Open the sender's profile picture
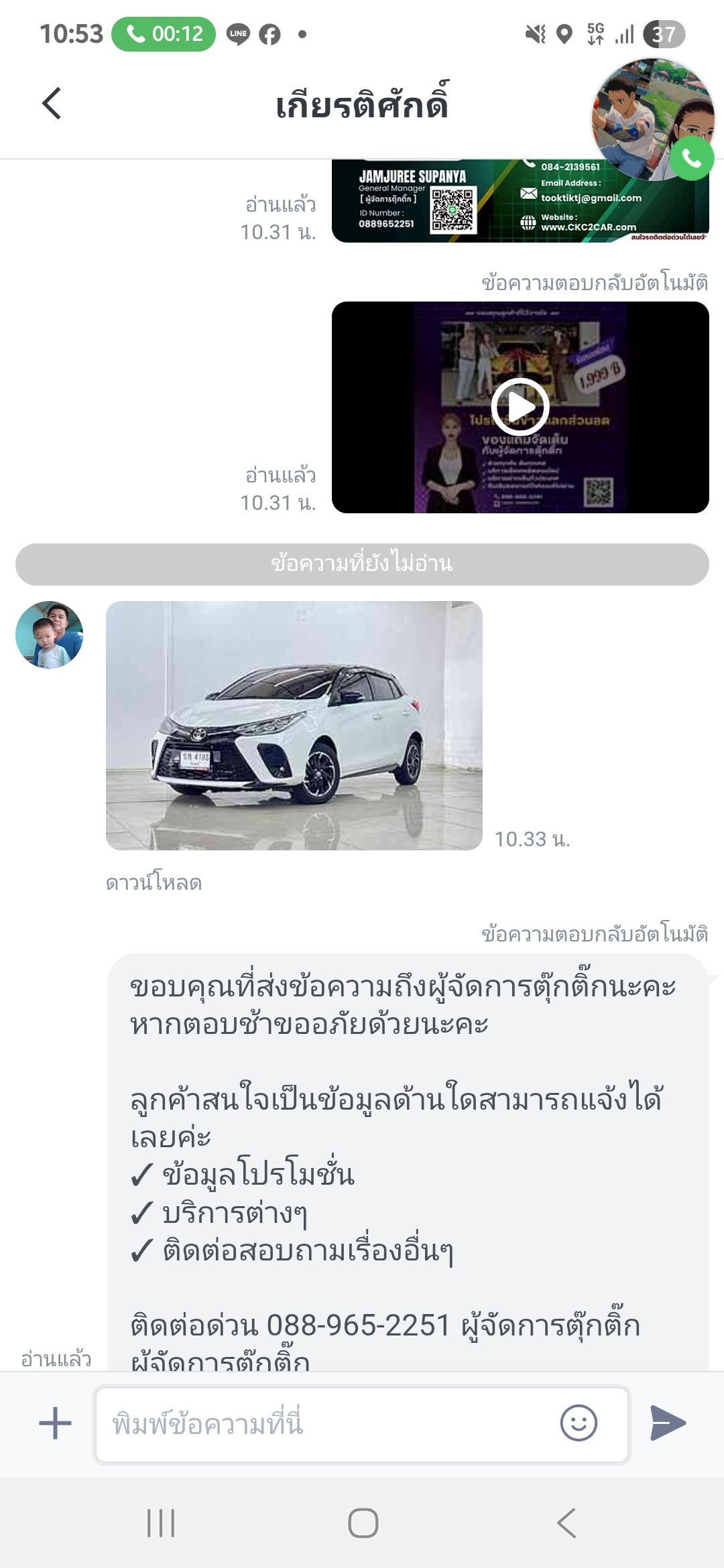This screenshot has height=1568, width=724. click(x=49, y=635)
